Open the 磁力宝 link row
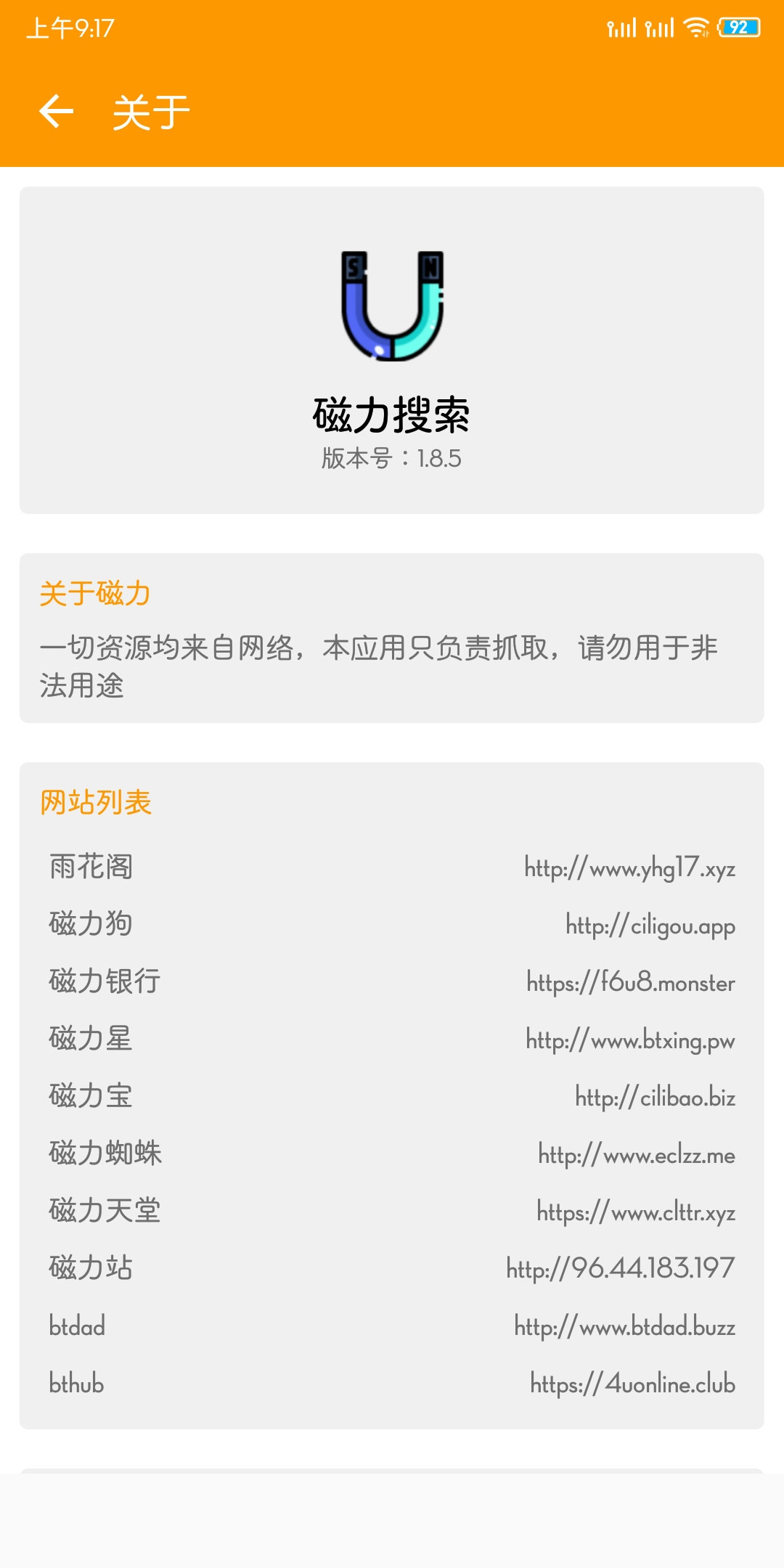784x1568 pixels. pos(392,1097)
